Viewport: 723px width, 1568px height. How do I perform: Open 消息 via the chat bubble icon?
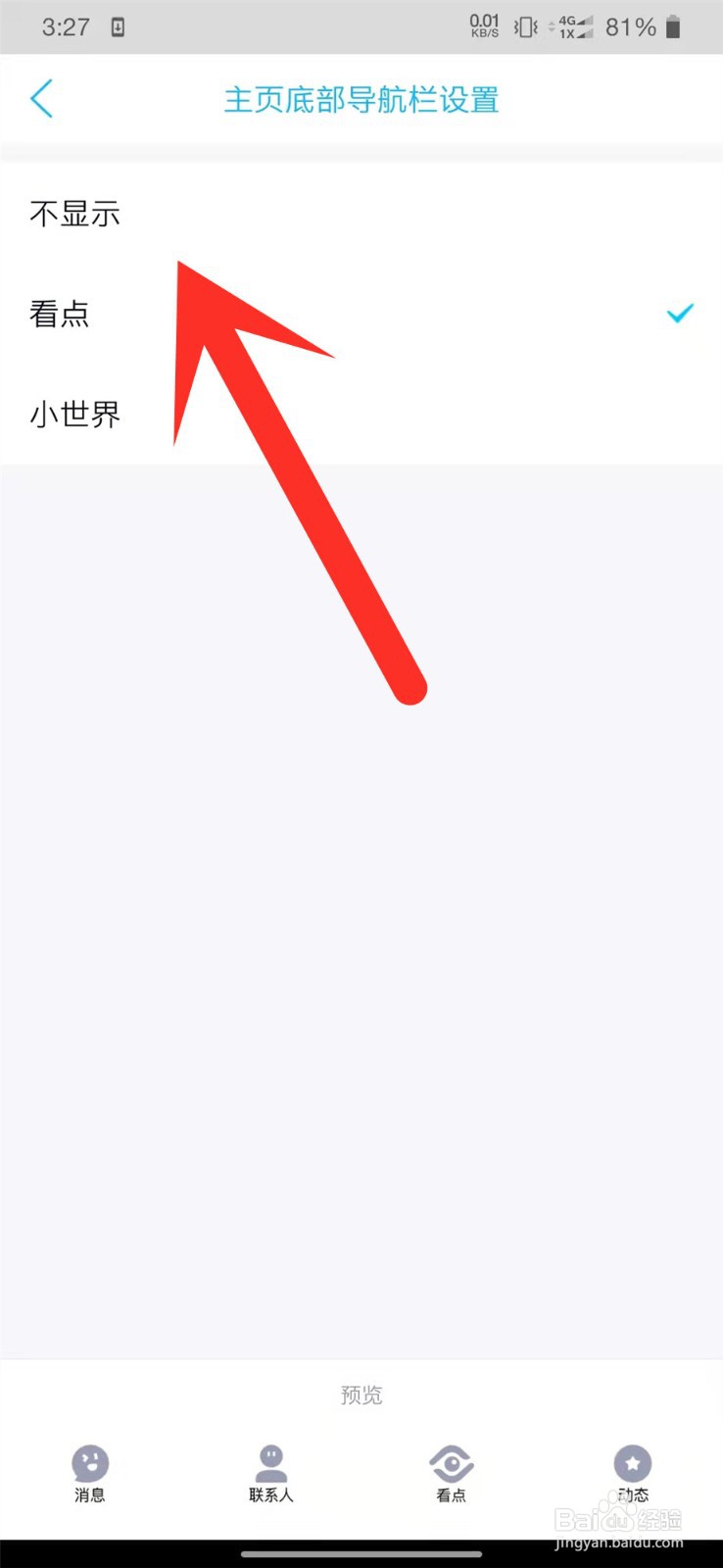pos(90,1462)
